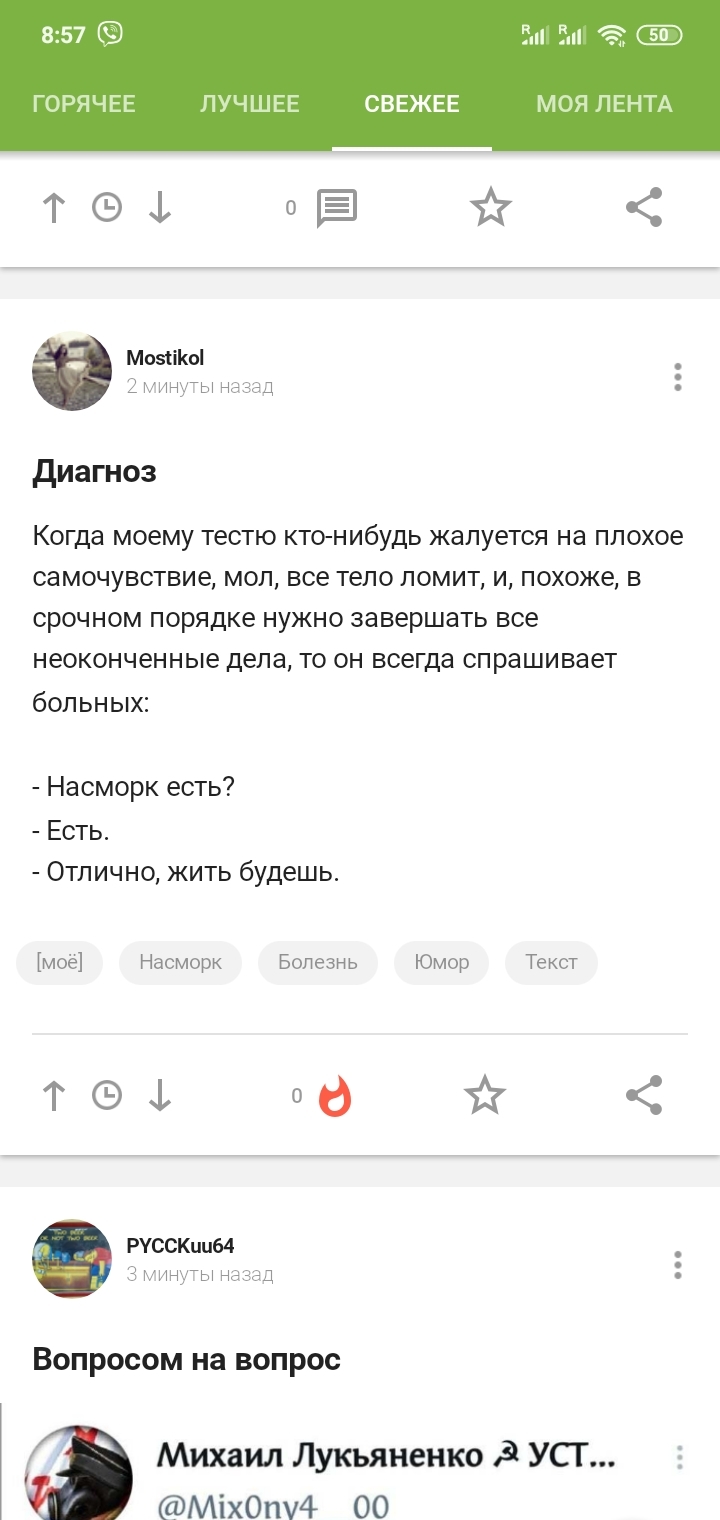Switch to the ЛУЧШЕЕ tab
The width and height of the screenshot is (720, 1520).
tap(250, 104)
